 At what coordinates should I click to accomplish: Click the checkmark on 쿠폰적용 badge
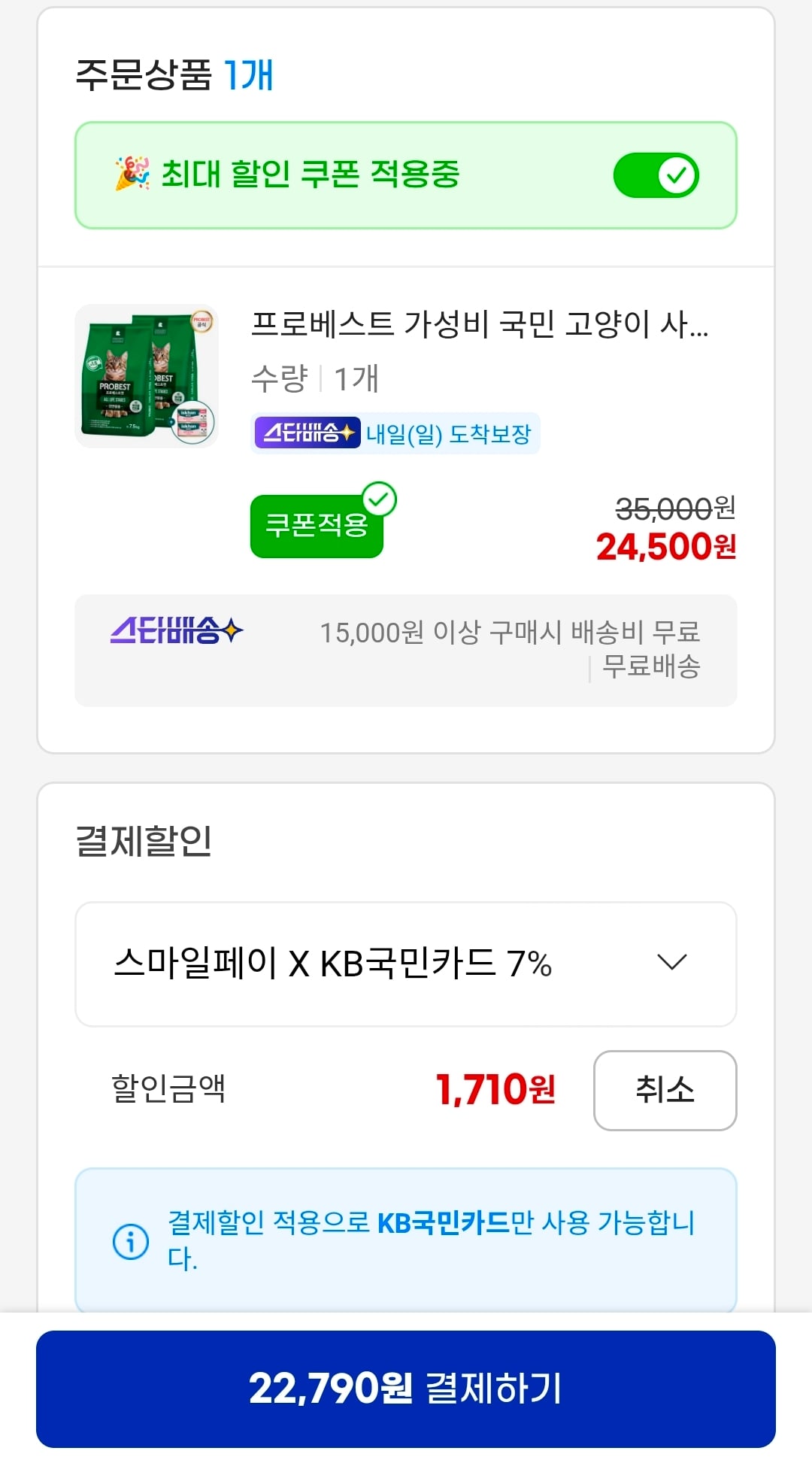pyautogui.click(x=382, y=498)
